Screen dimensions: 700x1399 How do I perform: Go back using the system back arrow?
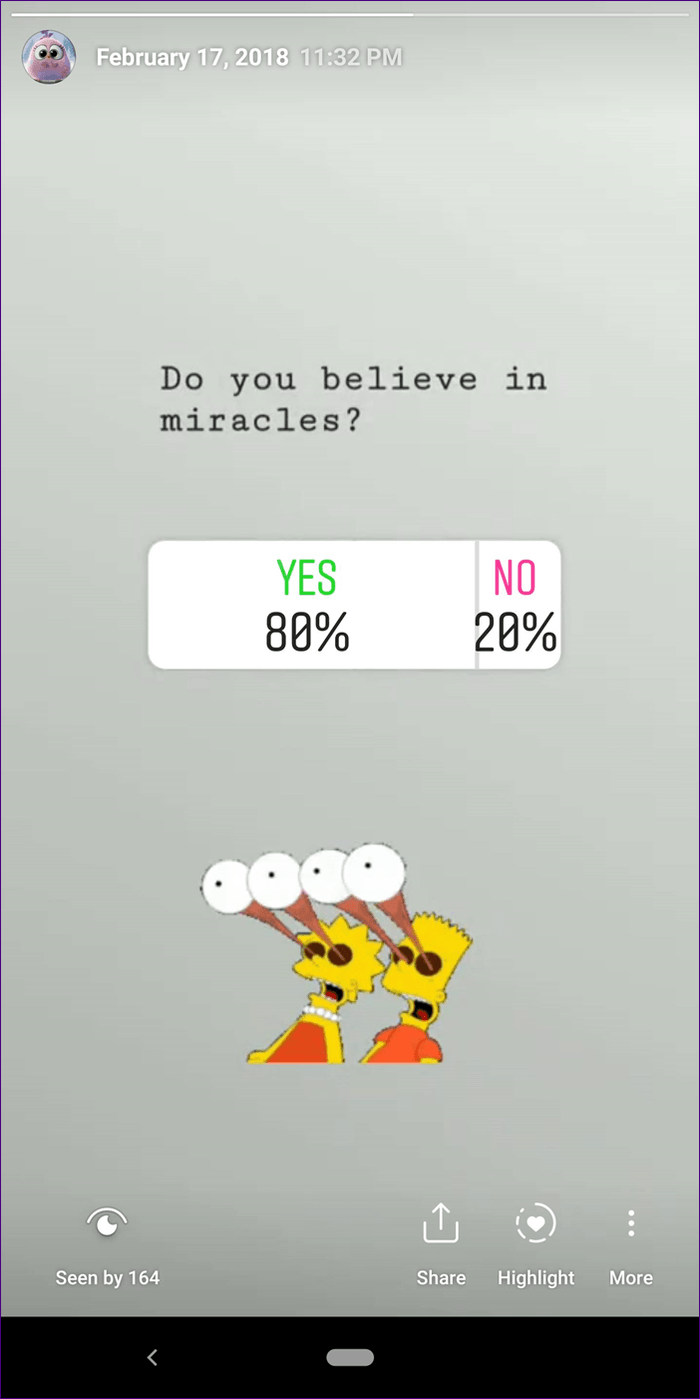tap(152, 1357)
